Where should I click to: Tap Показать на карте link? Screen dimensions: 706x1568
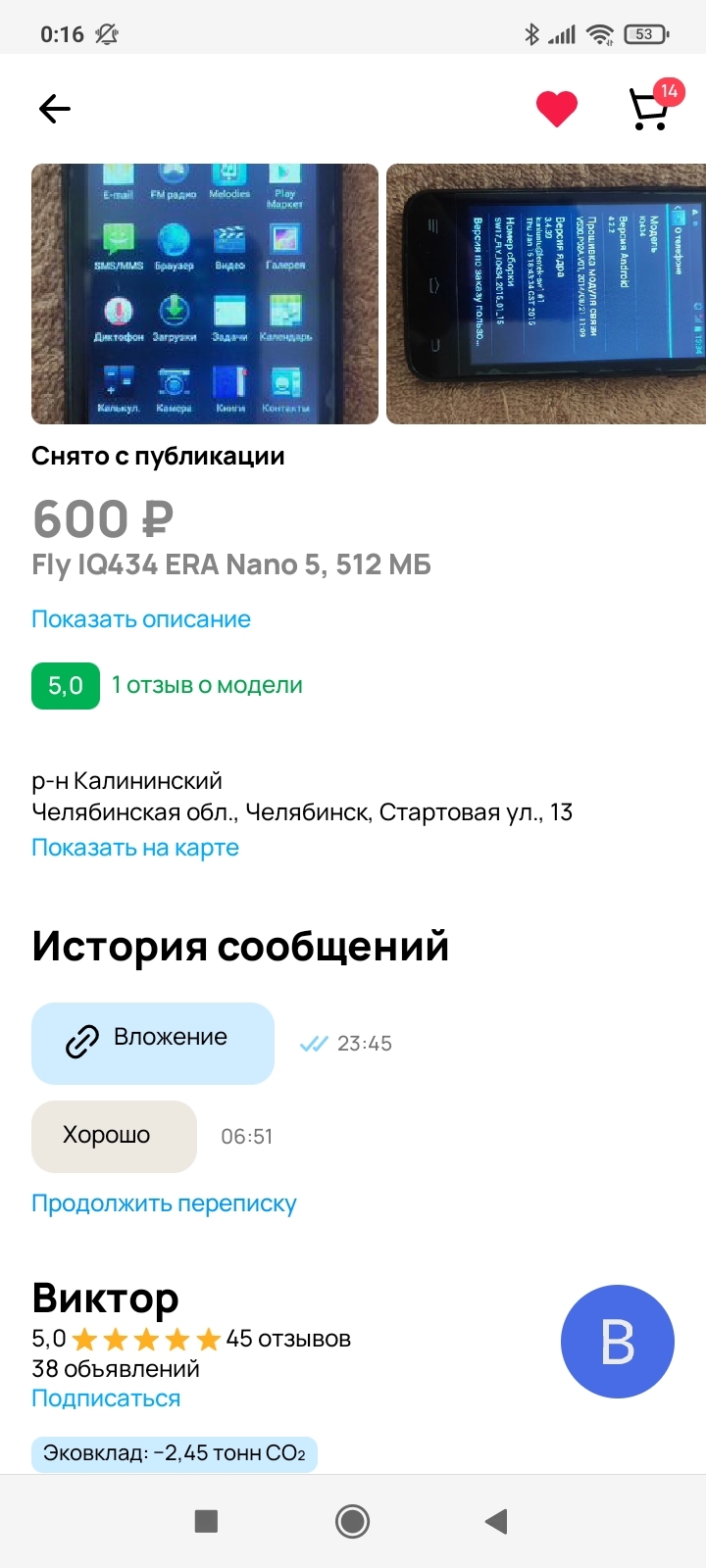pyautogui.click(x=135, y=848)
